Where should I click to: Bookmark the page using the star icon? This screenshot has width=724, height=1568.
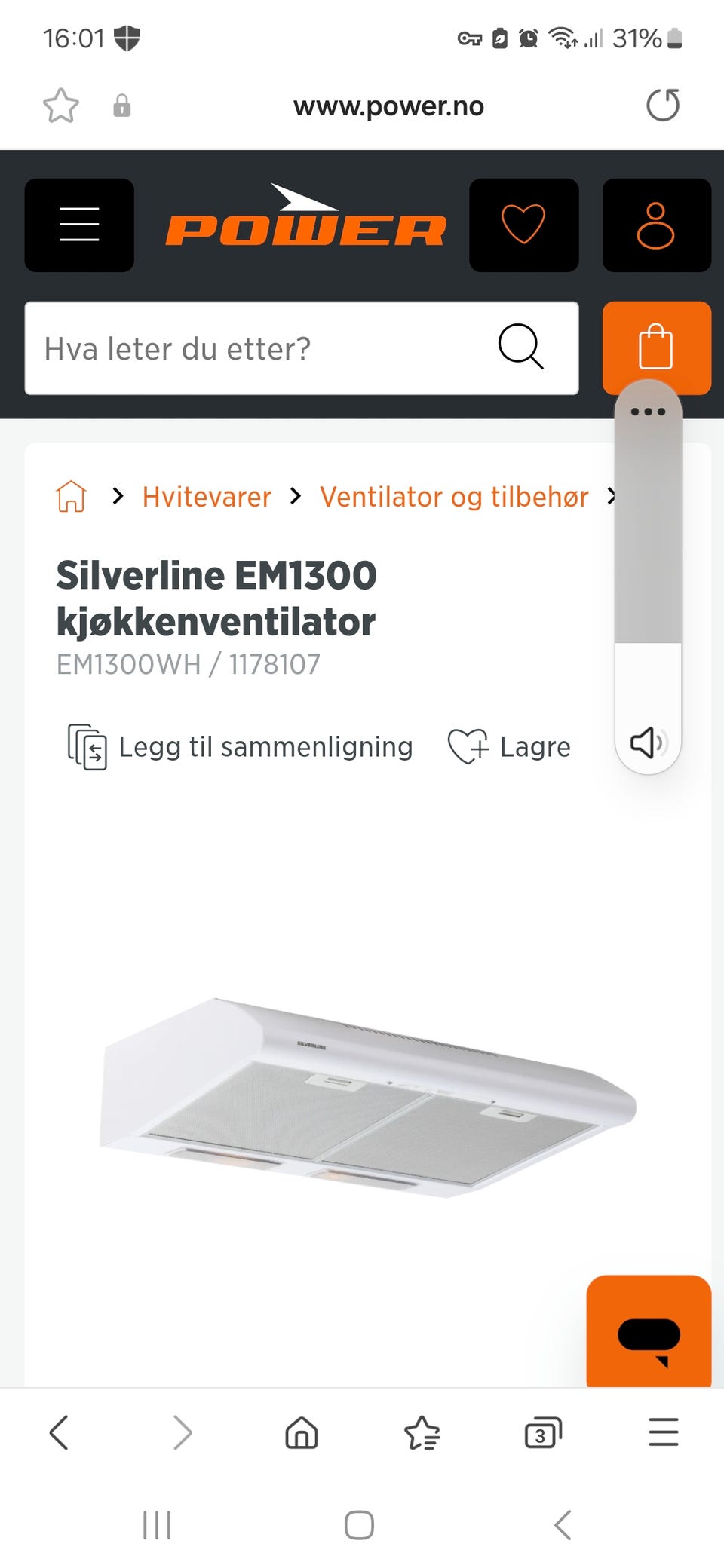tap(60, 106)
